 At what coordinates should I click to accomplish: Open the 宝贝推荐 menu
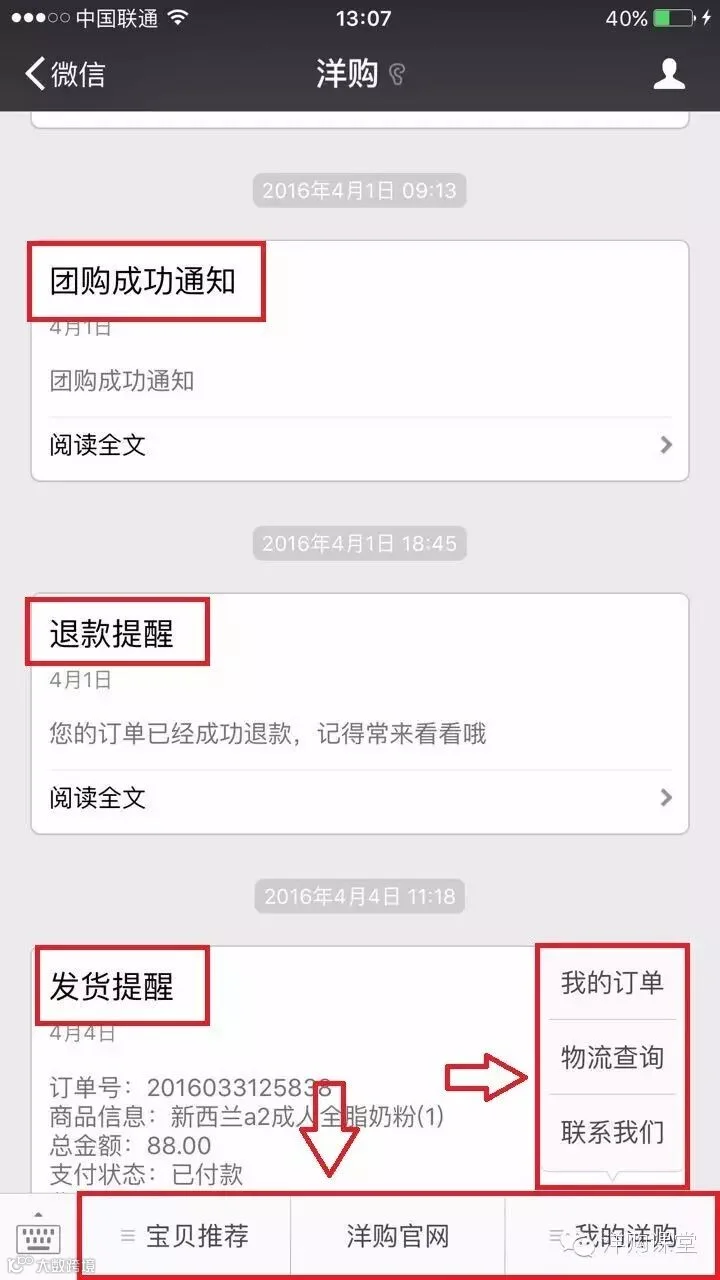tap(184, 1236)
